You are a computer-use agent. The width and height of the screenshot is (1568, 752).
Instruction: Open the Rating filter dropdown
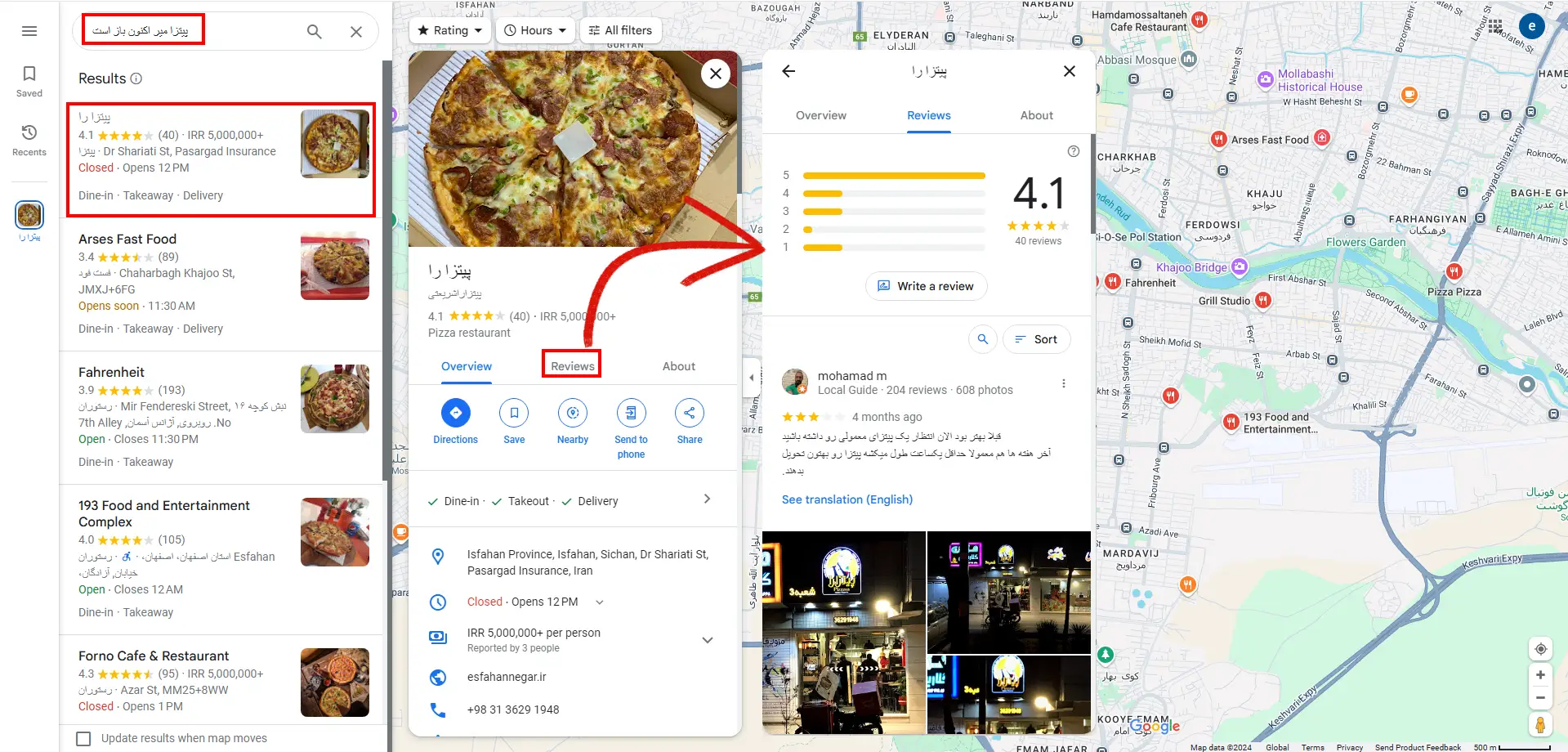450,30
